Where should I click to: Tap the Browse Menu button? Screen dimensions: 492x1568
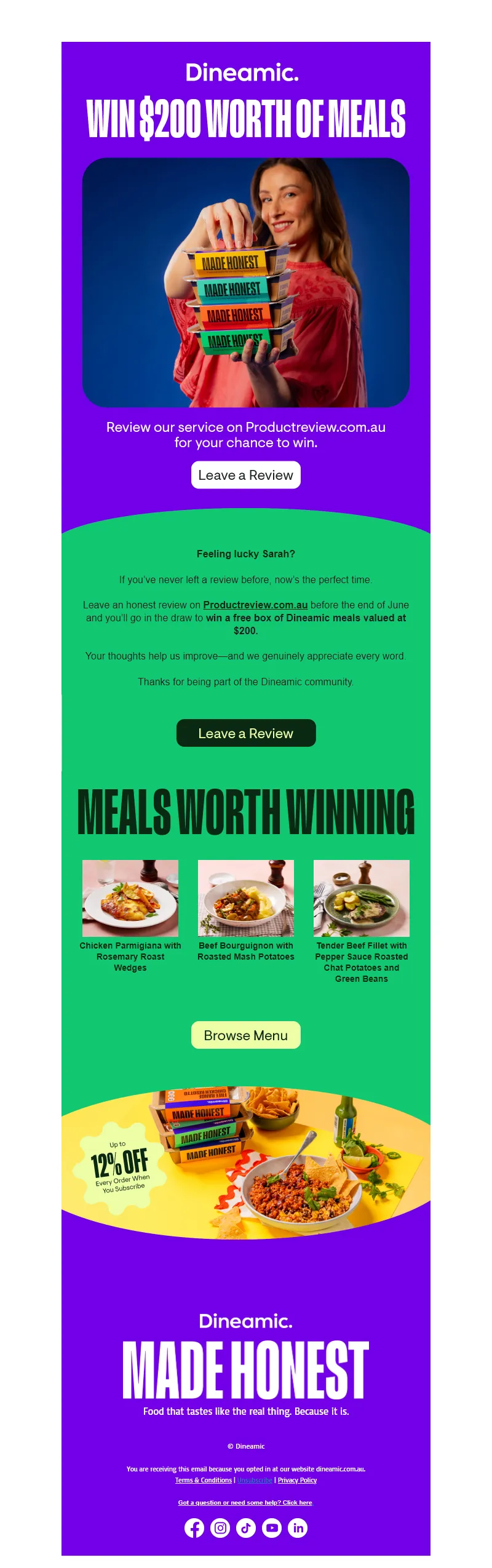click(x=245, y=1035)
